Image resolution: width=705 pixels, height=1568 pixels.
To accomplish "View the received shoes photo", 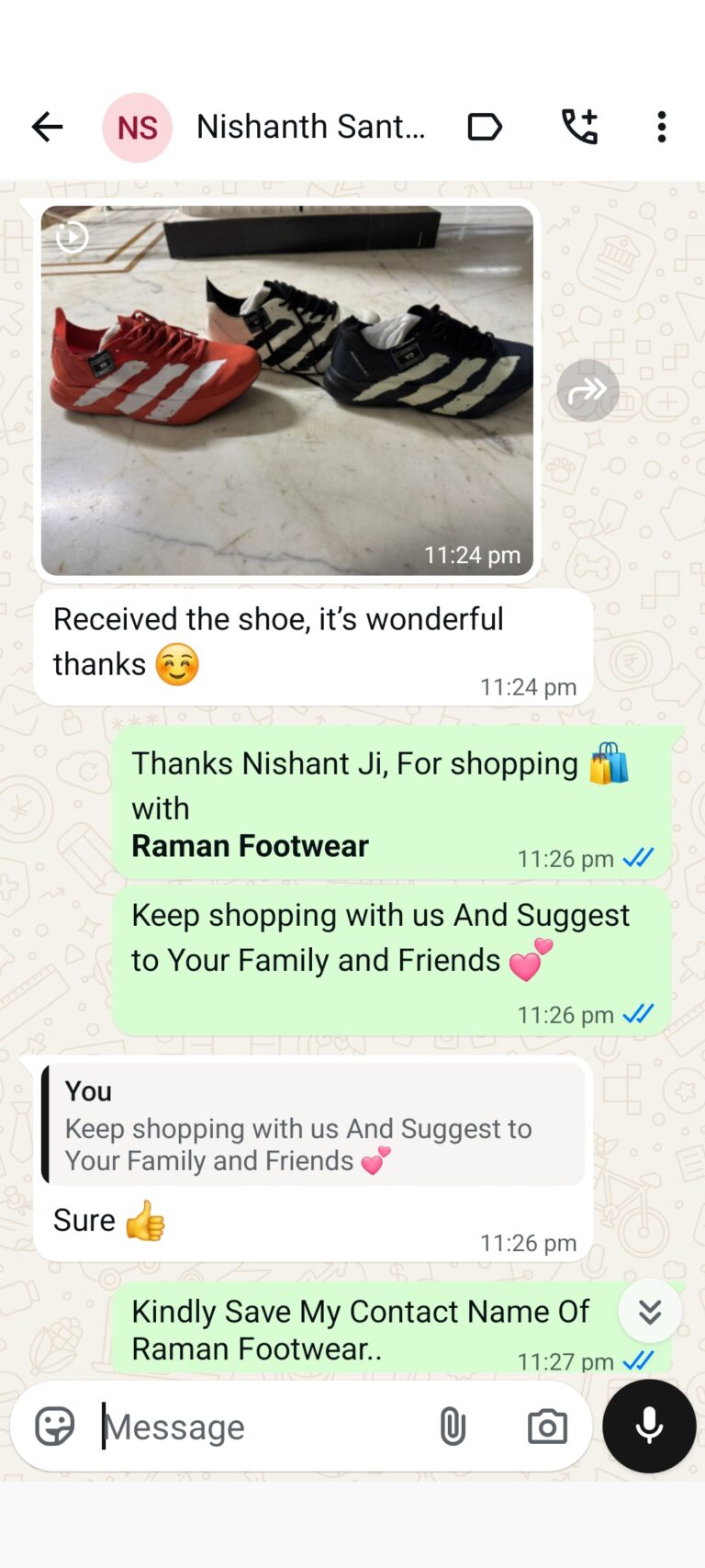I will 286,390.
